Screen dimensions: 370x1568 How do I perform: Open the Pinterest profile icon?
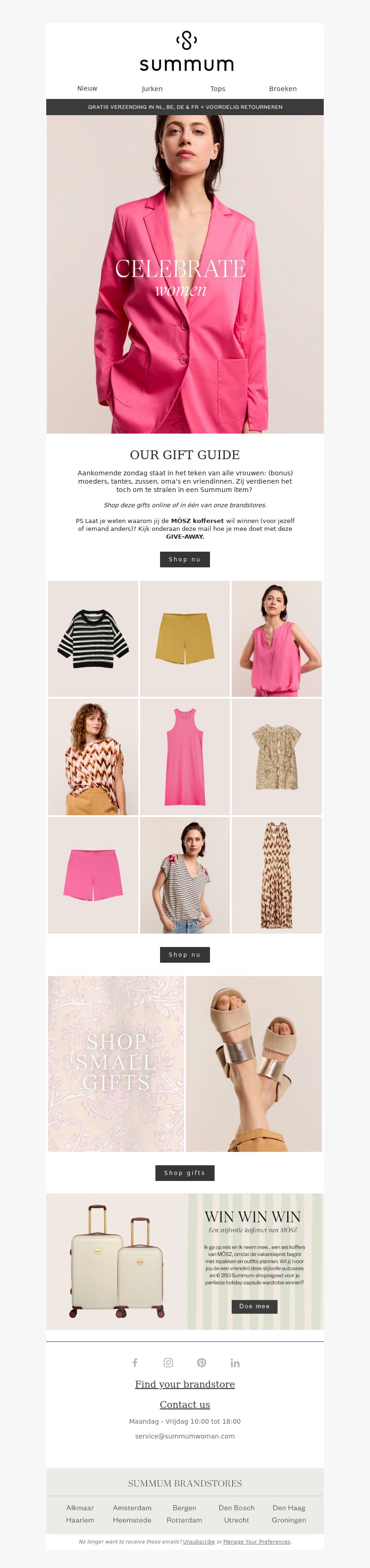202,1362
